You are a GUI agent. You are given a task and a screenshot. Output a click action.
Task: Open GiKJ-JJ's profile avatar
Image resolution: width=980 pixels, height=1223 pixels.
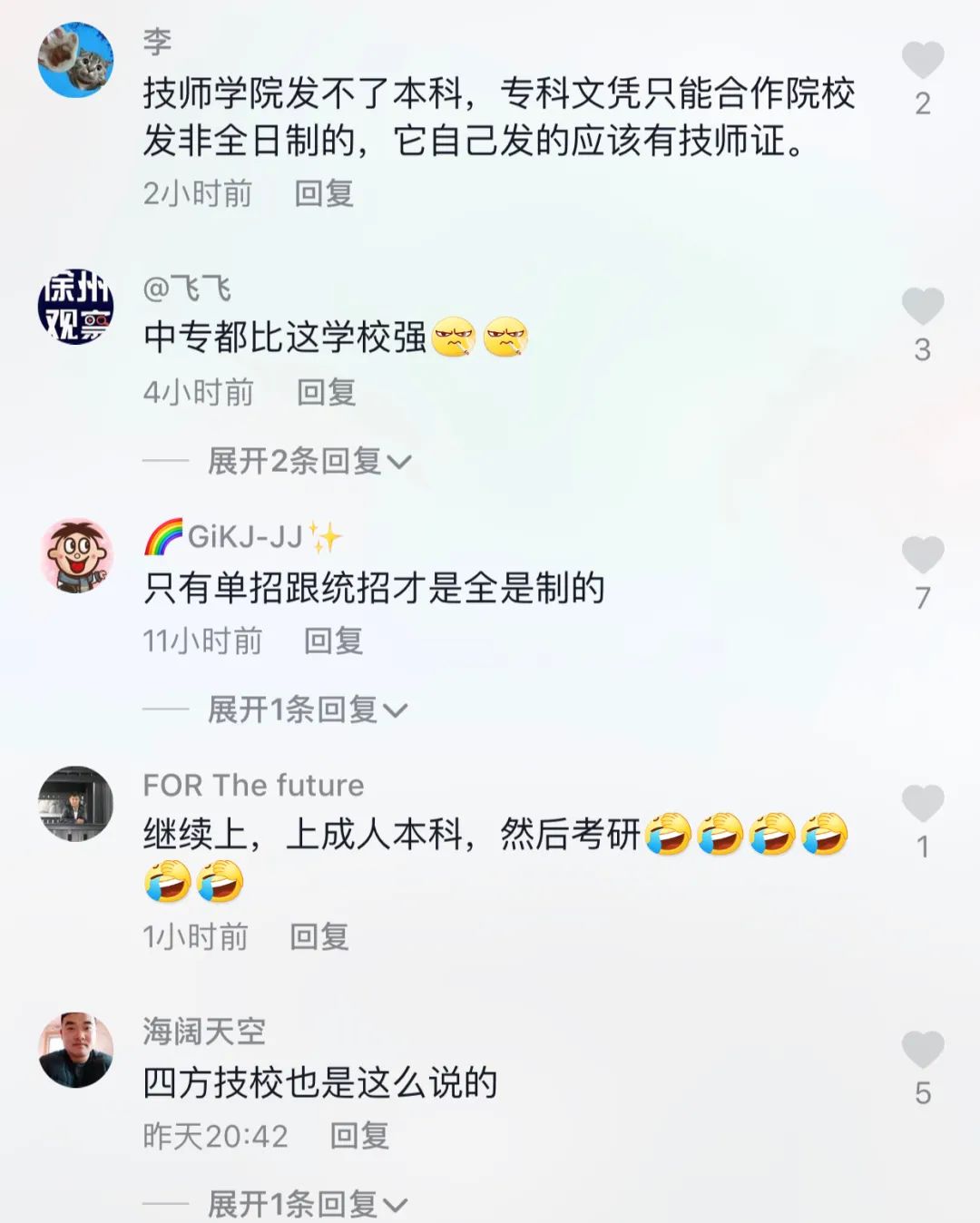tap(75, 555)
